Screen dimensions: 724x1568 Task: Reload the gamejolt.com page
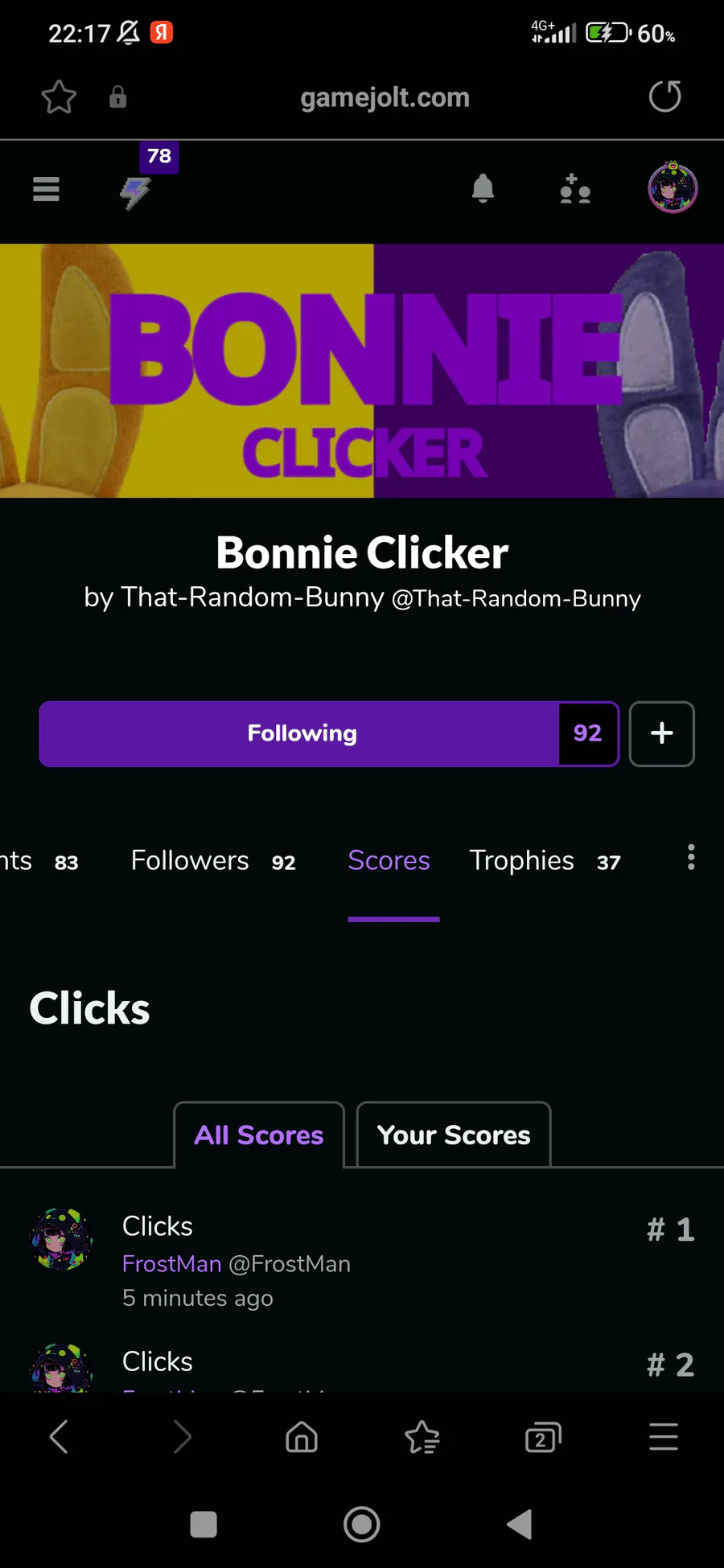(664, 96)
